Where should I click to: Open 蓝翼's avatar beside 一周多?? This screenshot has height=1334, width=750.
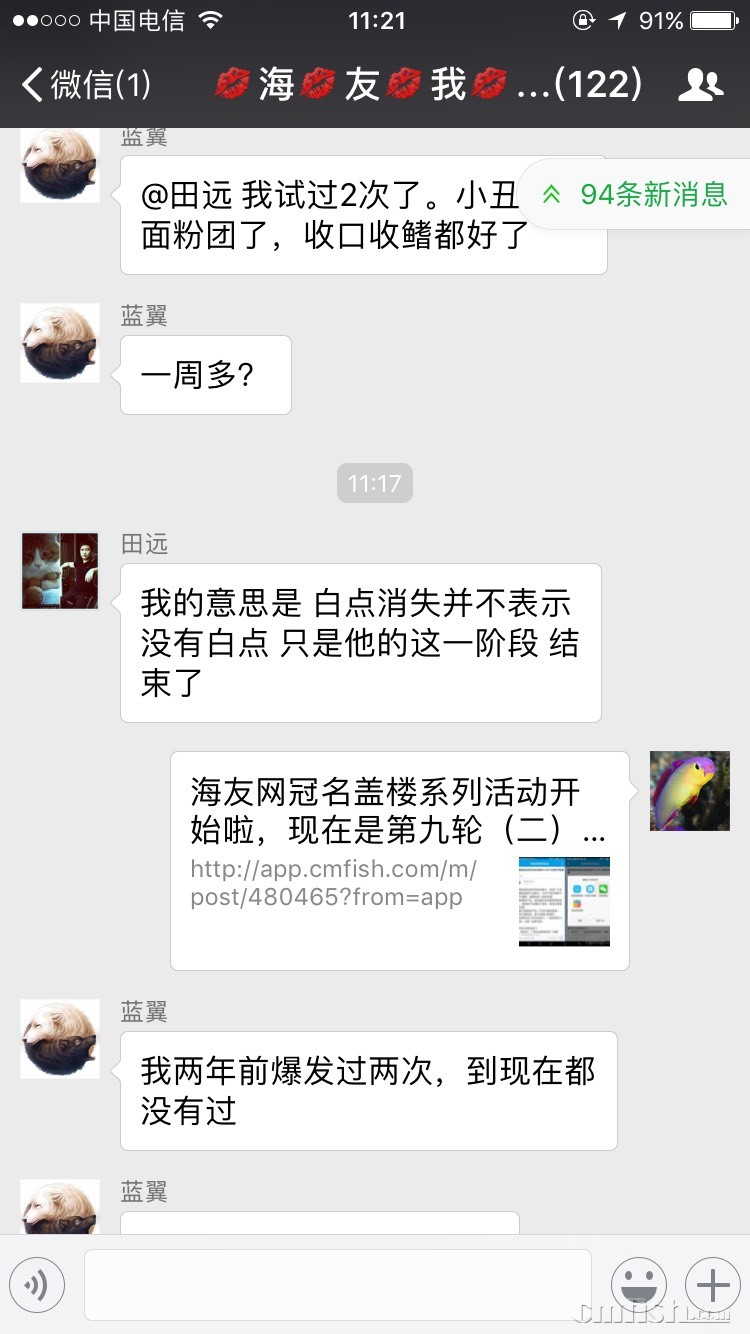pos(60,343)
